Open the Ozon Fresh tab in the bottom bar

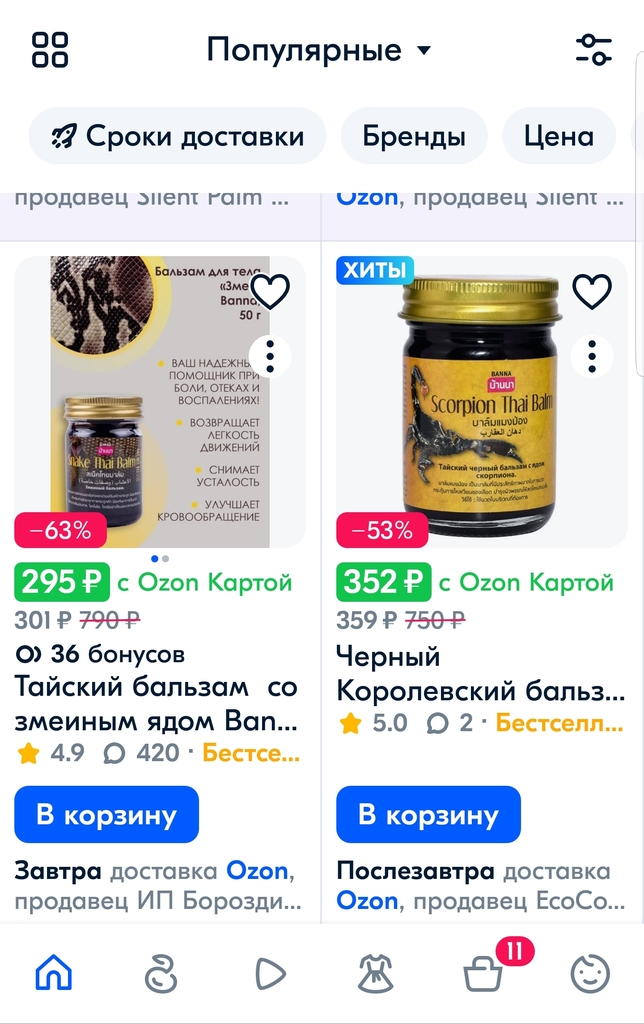[160, 973]
